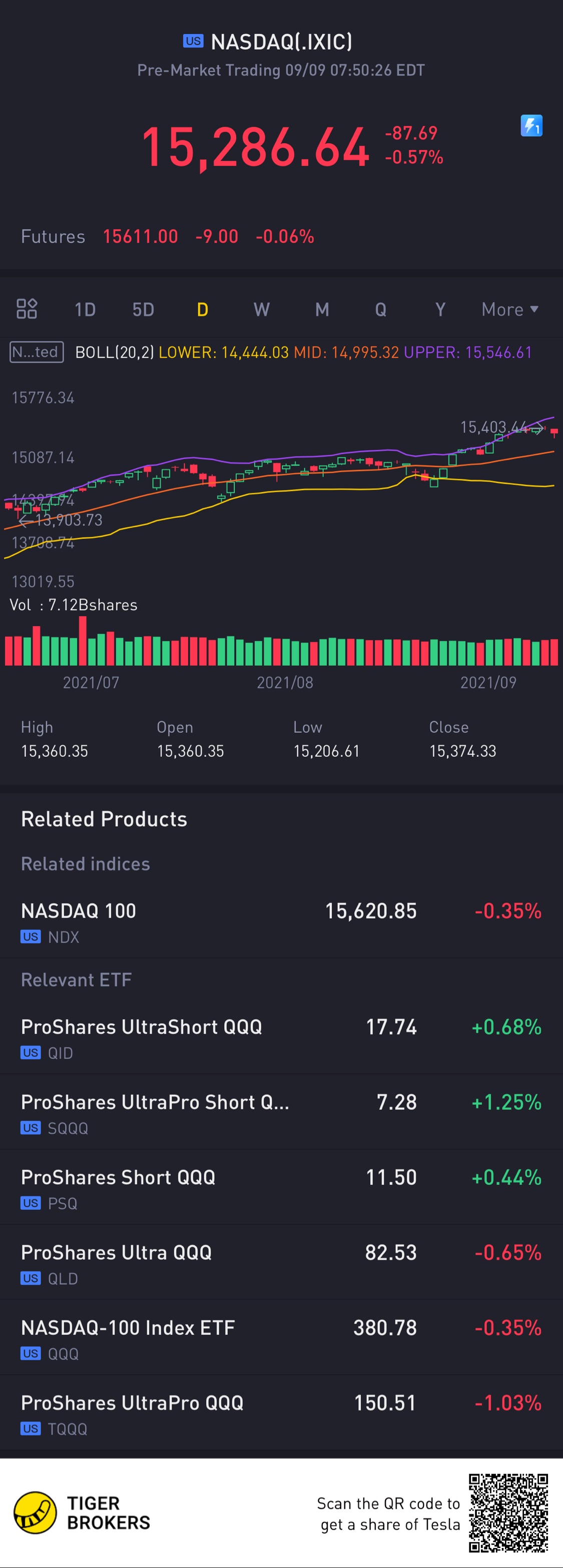Open the chart layout grid icon

coord(27,309)
